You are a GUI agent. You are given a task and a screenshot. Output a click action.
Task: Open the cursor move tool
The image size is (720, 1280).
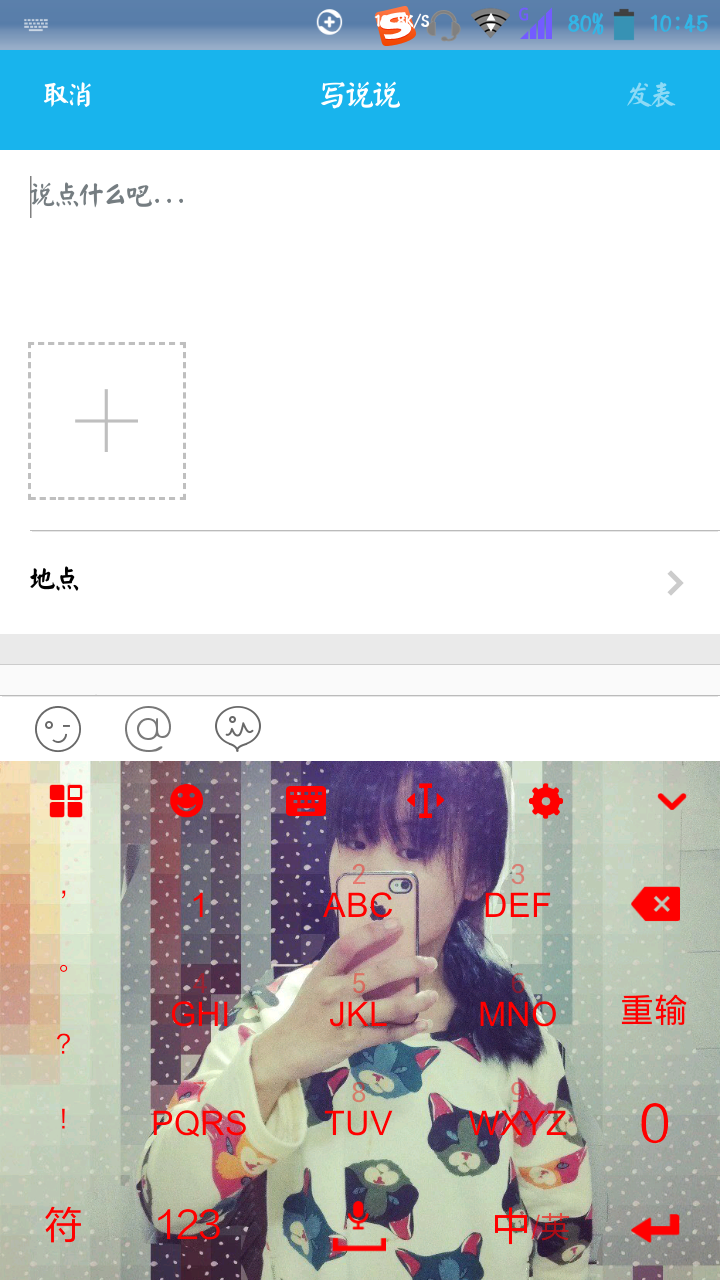pos(425,801)
